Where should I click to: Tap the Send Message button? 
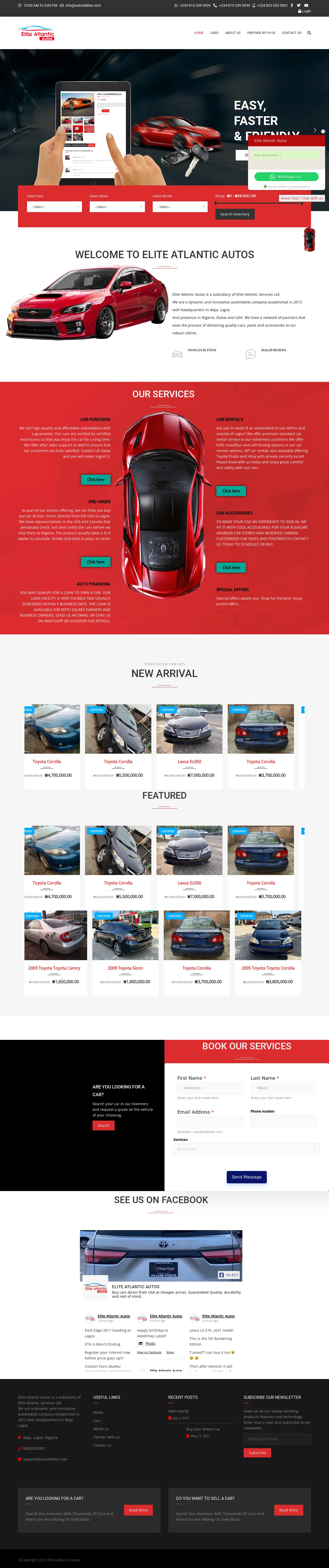[246, 1177]
